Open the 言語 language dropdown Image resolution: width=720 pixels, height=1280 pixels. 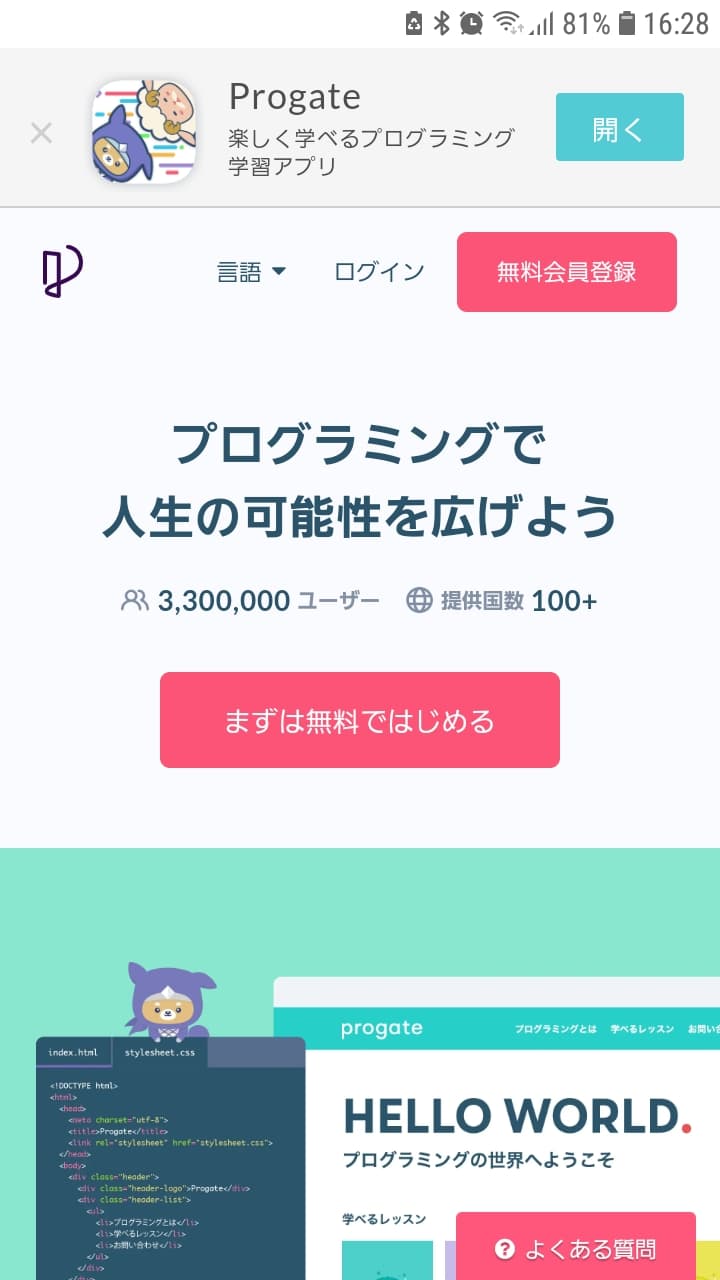point(250,271)
